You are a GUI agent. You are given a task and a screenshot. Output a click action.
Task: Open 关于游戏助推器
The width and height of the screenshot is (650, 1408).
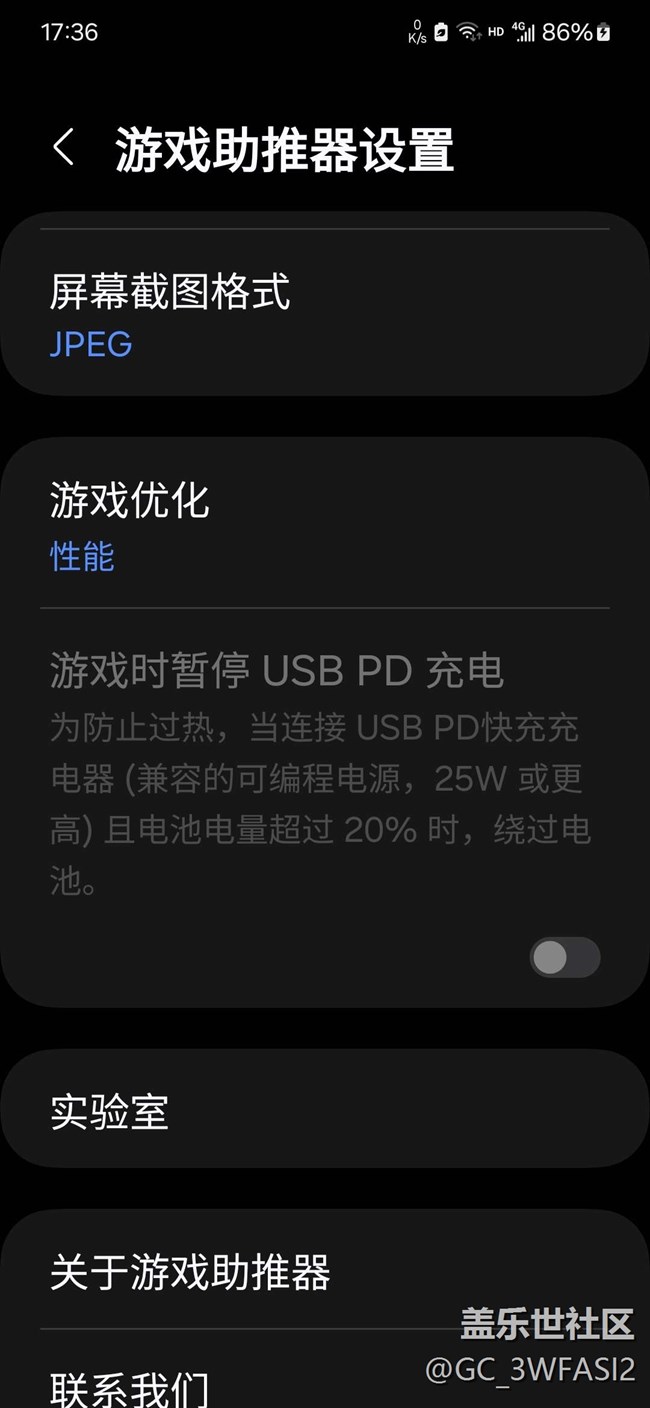(x=325, y=1270)
